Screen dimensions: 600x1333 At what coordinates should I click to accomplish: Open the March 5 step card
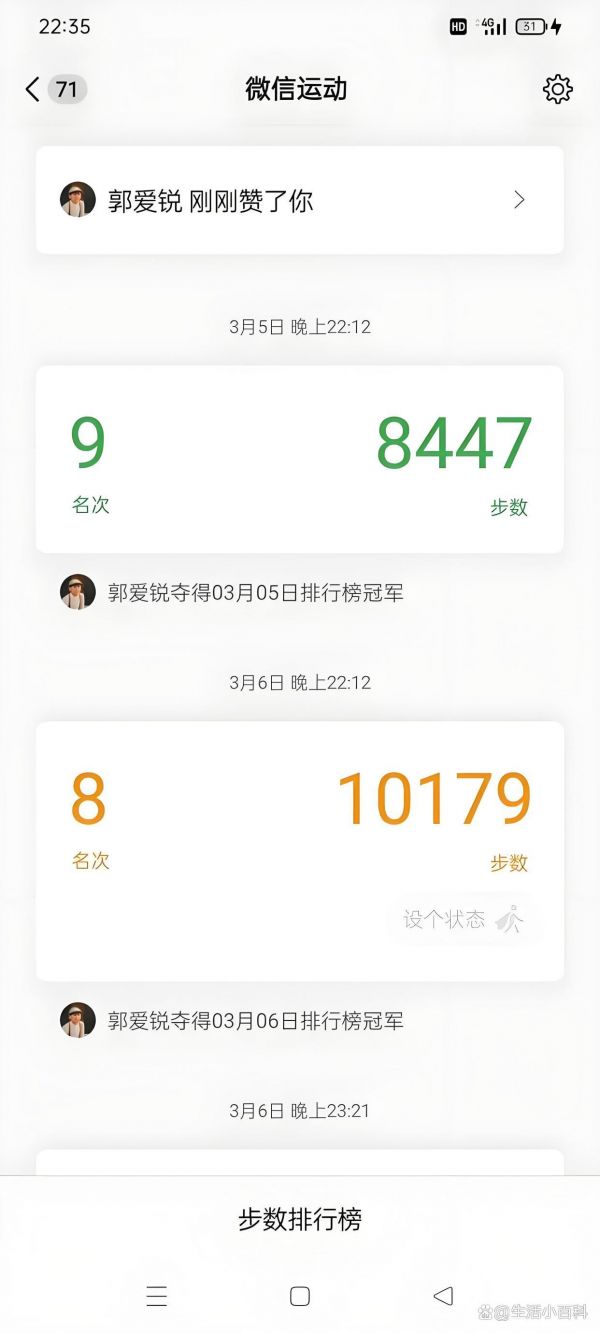(x=300, y=459)
